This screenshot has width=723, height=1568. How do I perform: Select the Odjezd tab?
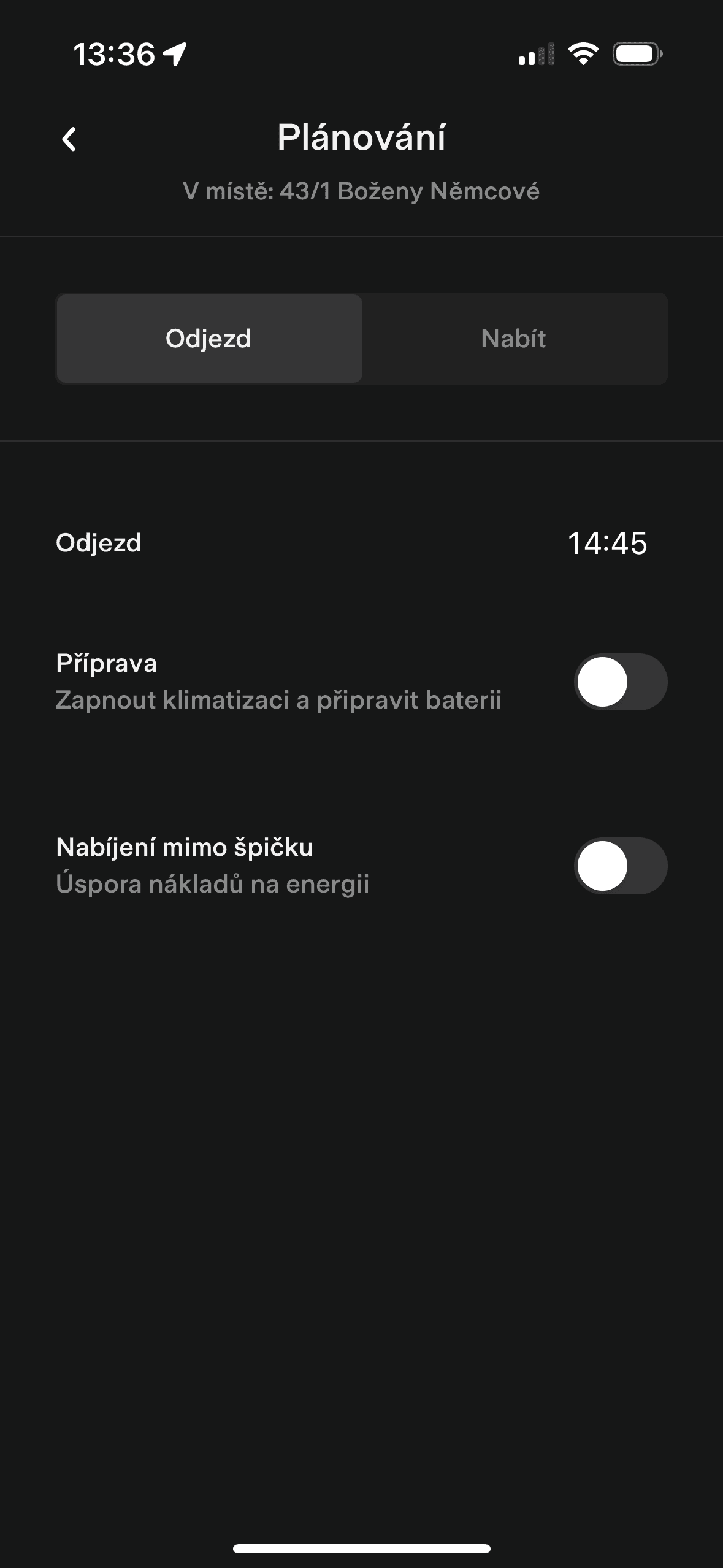208,339
